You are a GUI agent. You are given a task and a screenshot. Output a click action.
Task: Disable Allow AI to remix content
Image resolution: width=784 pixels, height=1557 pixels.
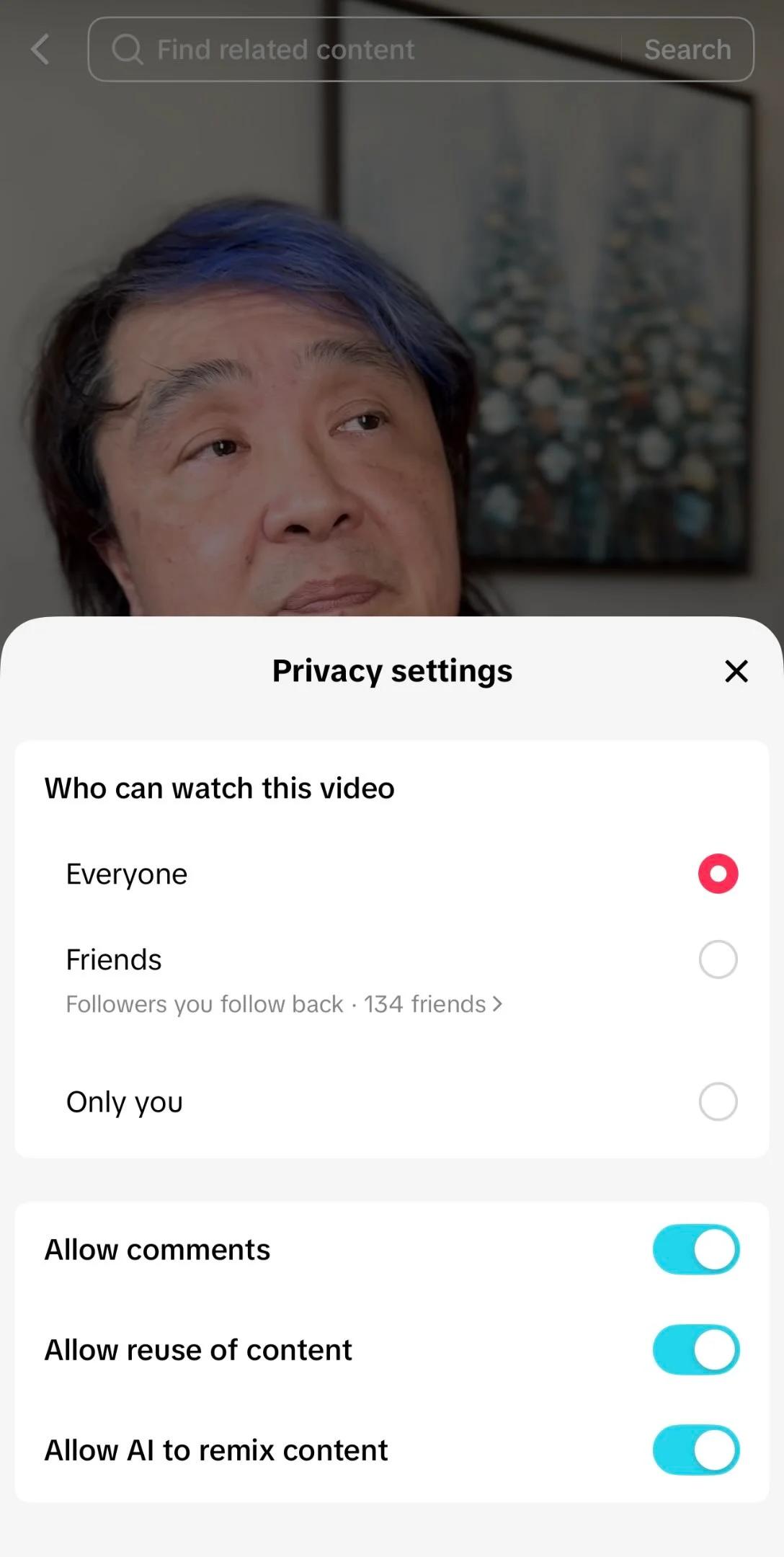pos(695,1450)
